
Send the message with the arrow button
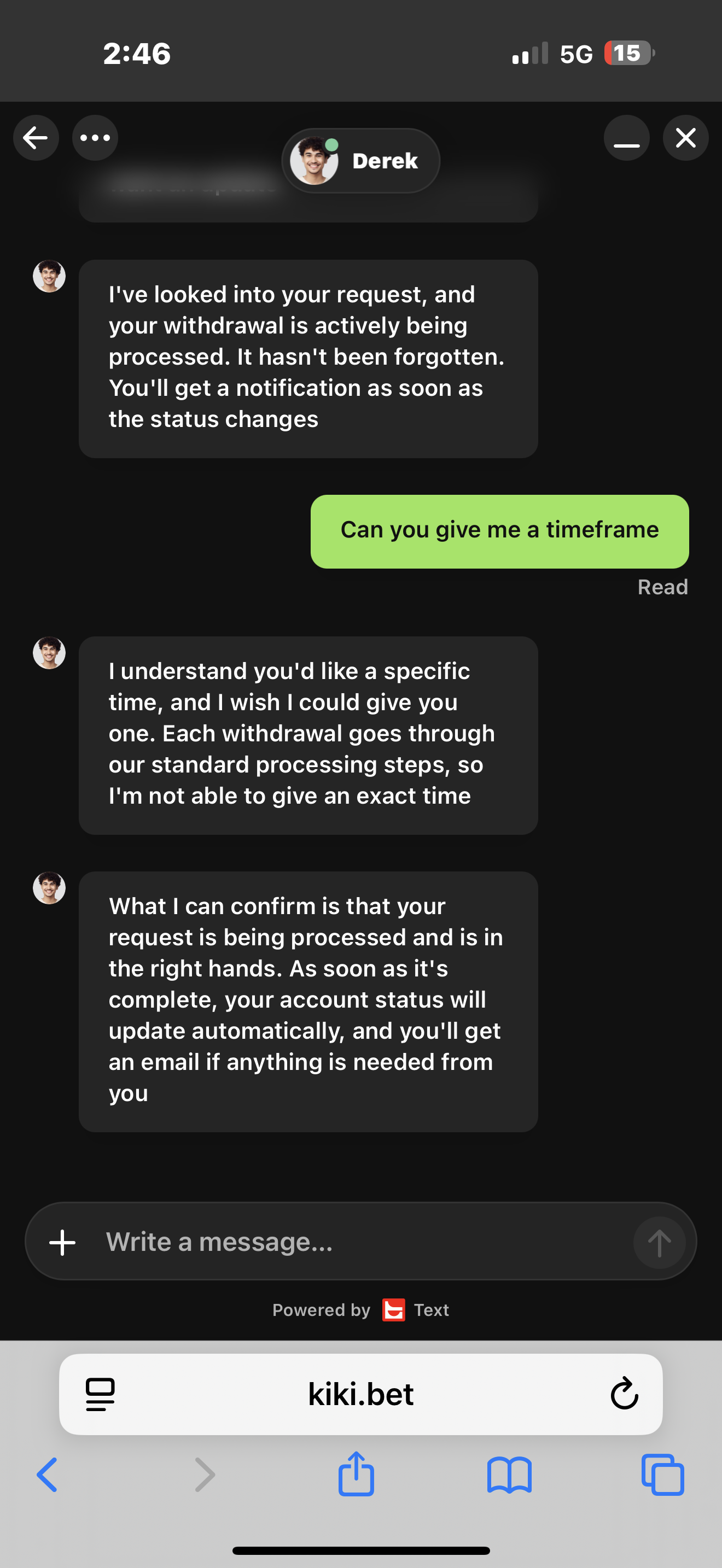[659, 1242]
